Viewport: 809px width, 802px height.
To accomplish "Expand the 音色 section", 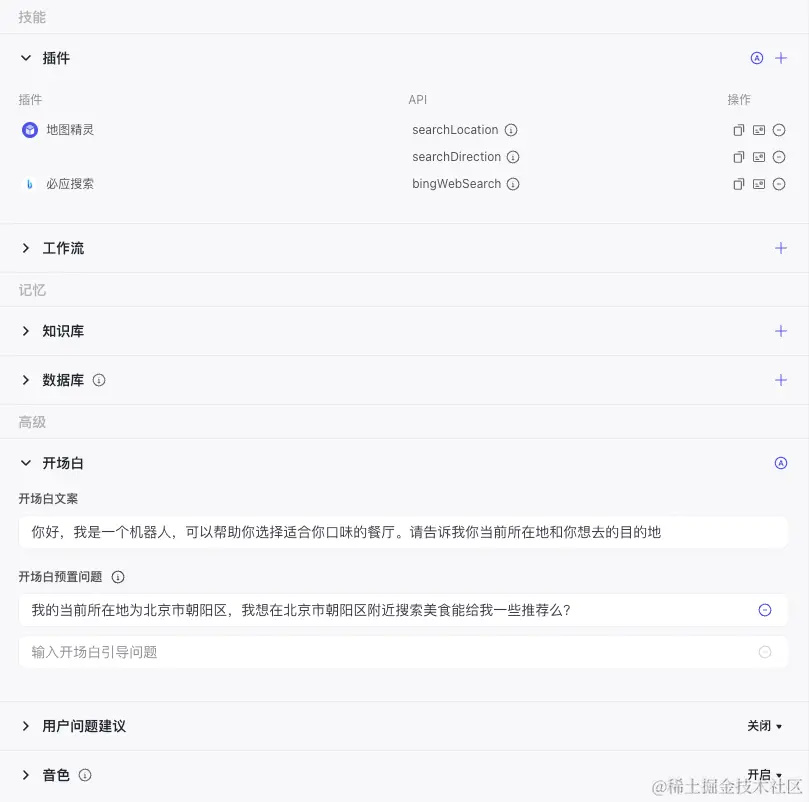I will coord(26,775).
